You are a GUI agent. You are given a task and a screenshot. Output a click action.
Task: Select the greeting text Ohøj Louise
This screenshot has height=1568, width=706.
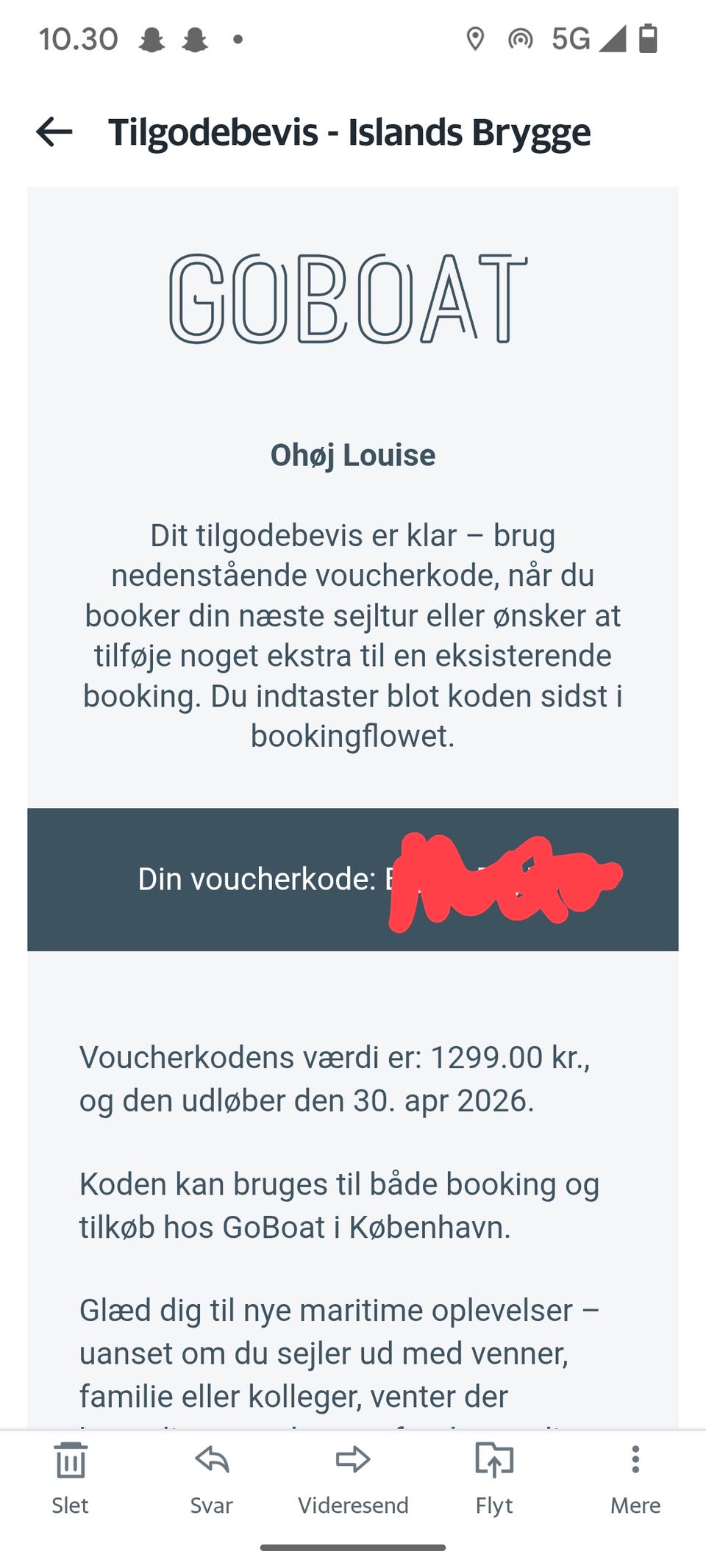(352, 454)
